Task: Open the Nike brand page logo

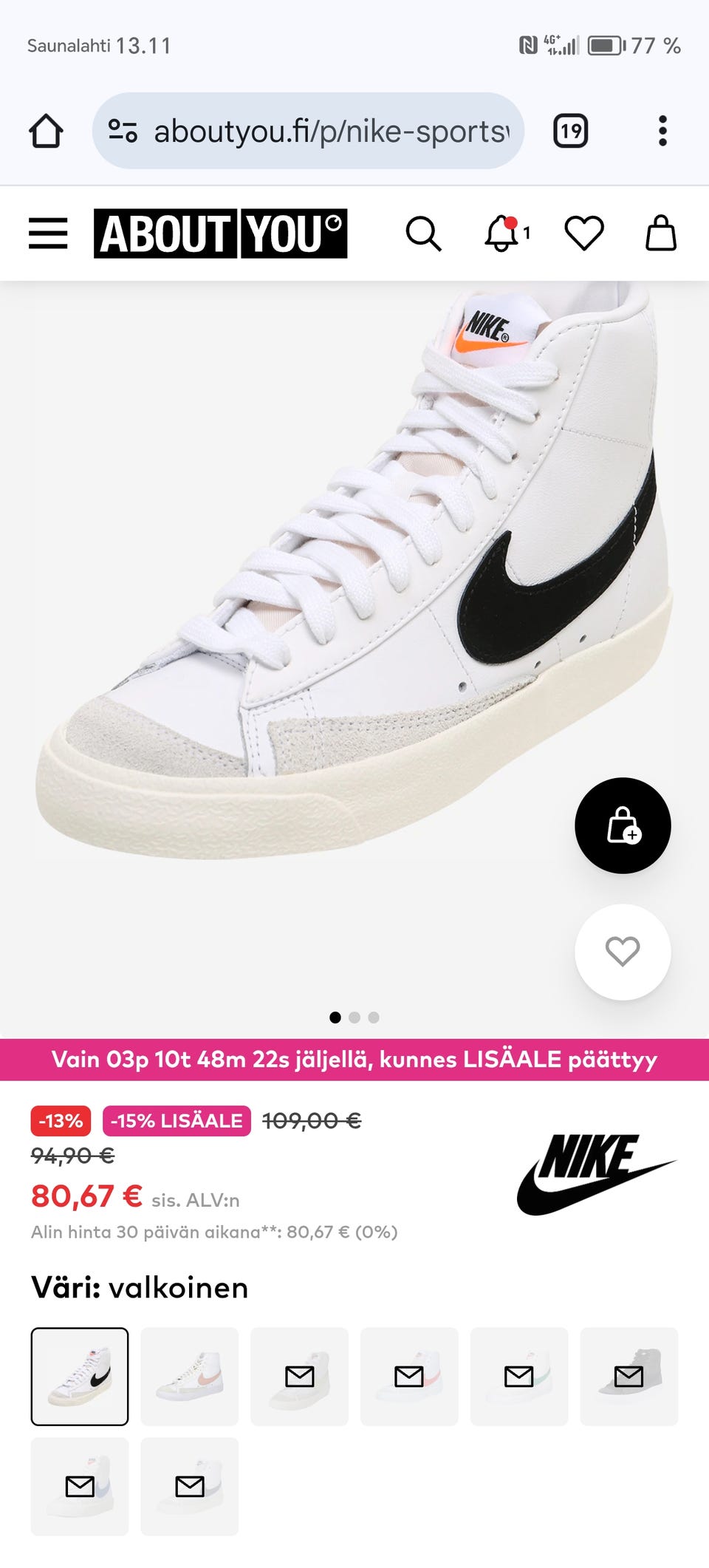Action: [595, 1174]
